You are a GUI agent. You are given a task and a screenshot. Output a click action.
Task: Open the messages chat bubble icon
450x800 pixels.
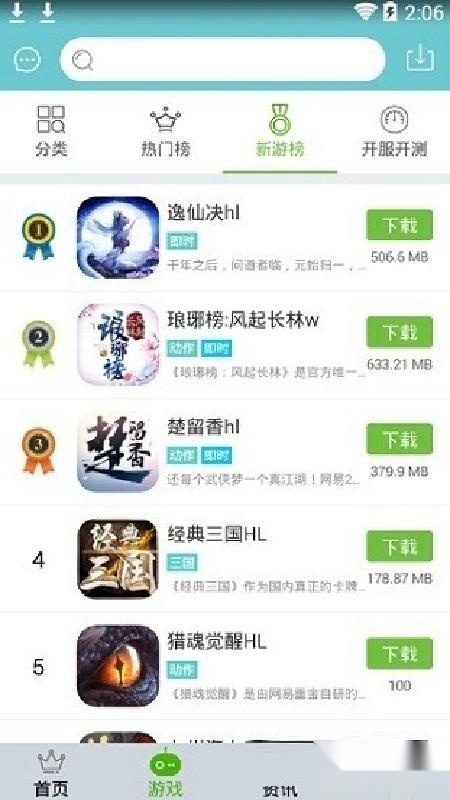pos(27,60)
